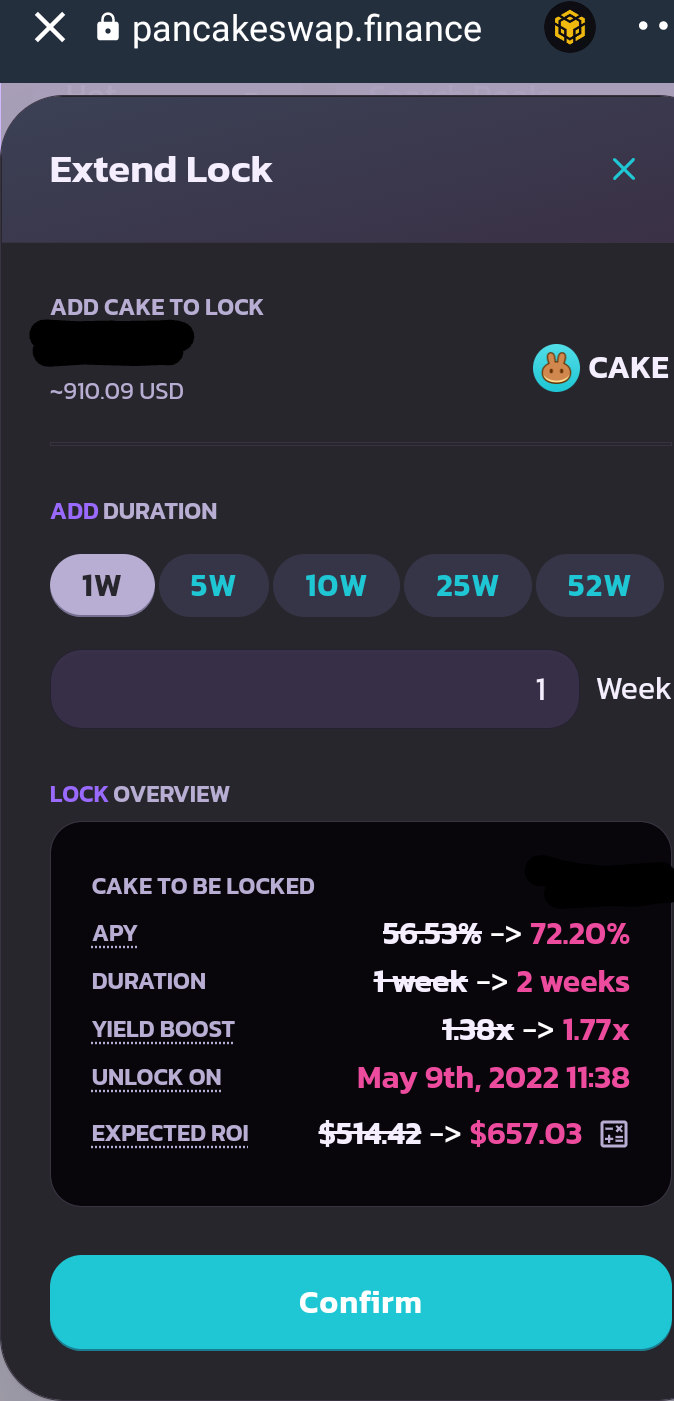Confirm the lock extension
The height and width of the screenshot is (1401, 674).
point(360,1303)
